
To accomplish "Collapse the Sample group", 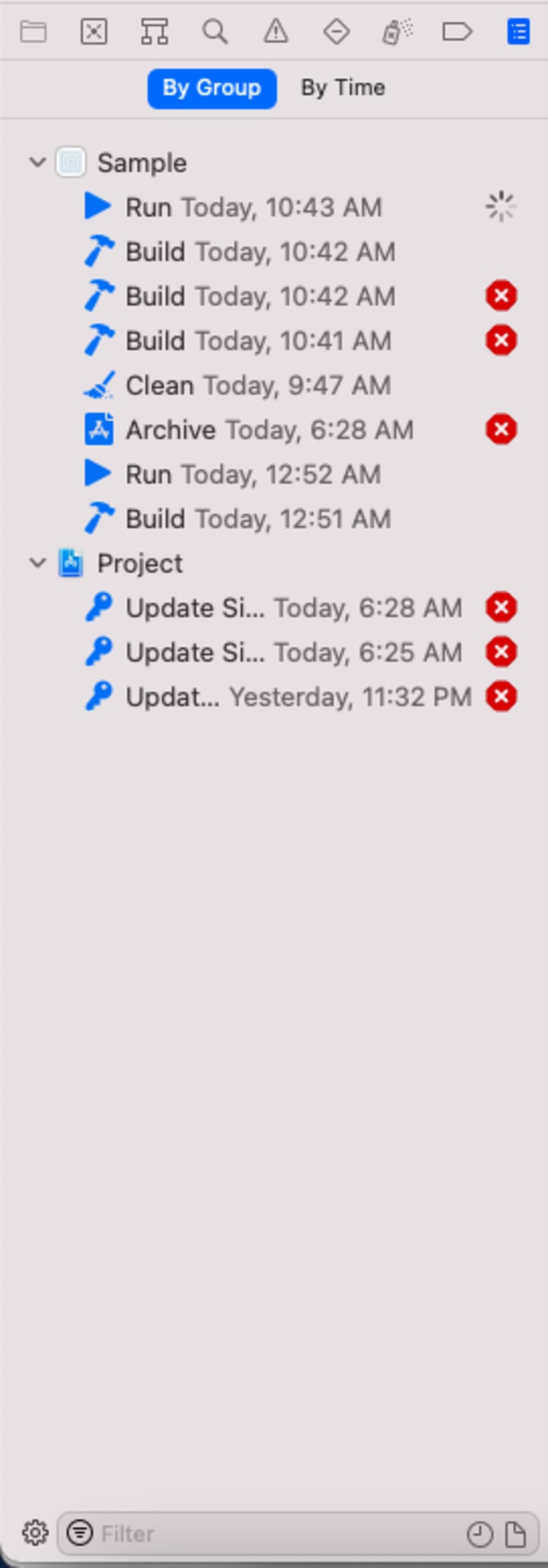I will pos(37,162).
